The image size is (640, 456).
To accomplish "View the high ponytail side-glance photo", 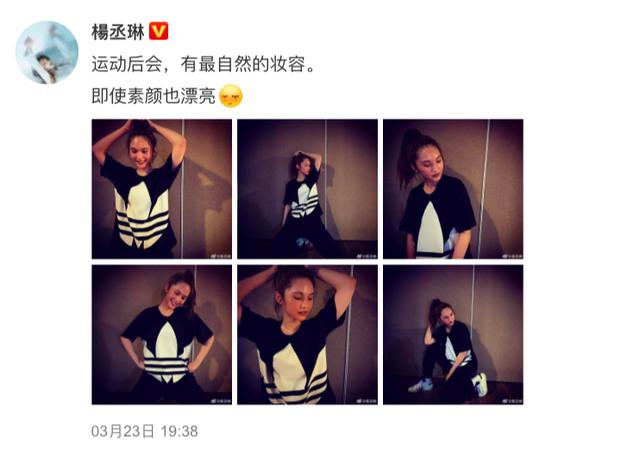I will 453,189.
